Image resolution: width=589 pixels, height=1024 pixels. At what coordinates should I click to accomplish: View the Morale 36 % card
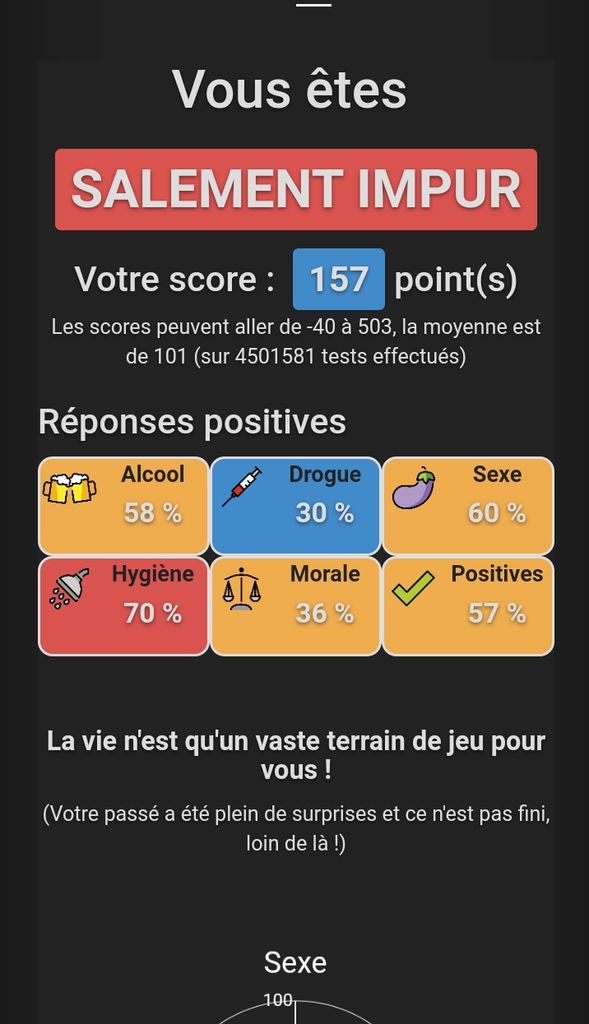click(296, 606)
